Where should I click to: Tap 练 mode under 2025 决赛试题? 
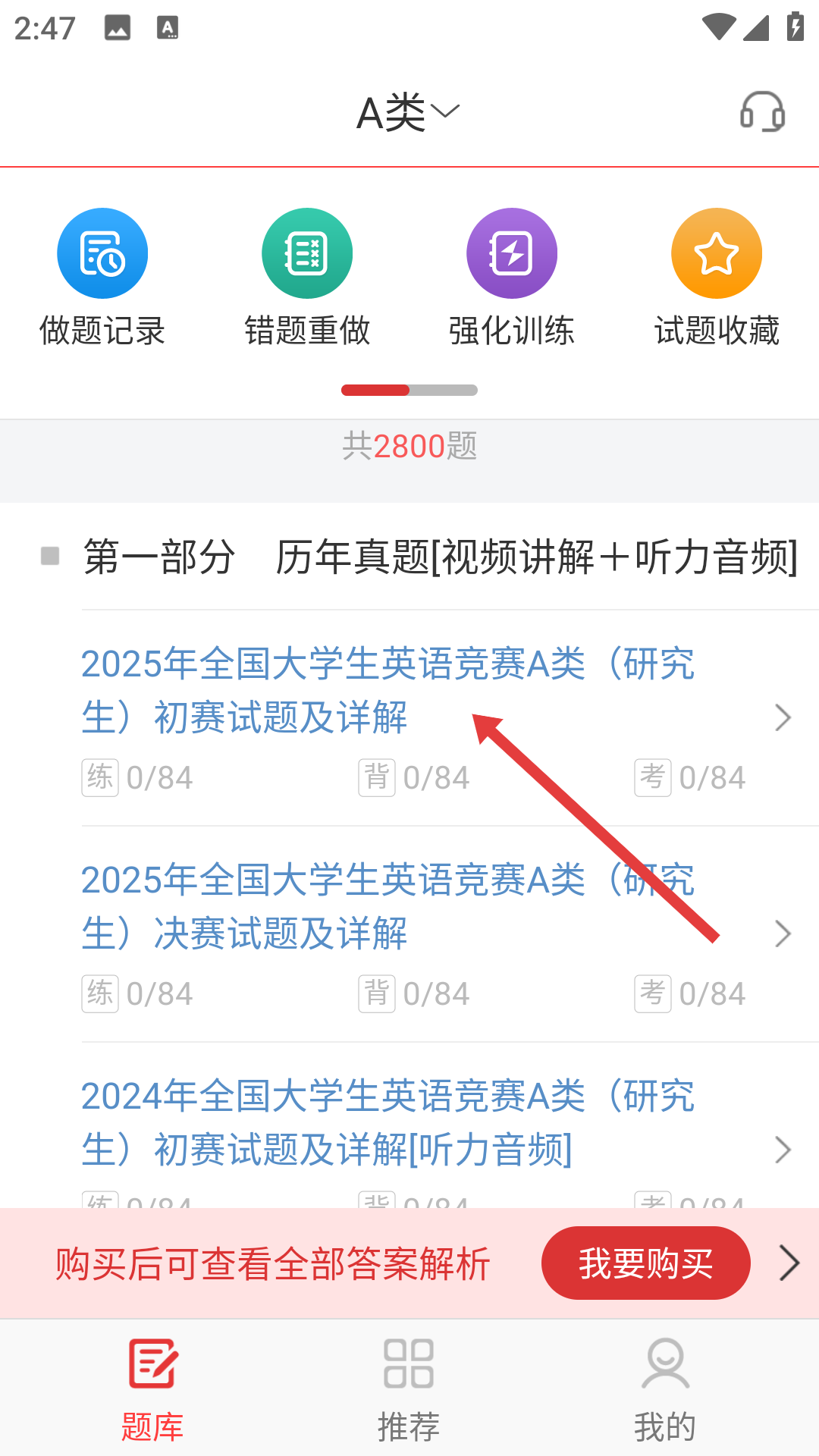[x=138, y=993]
